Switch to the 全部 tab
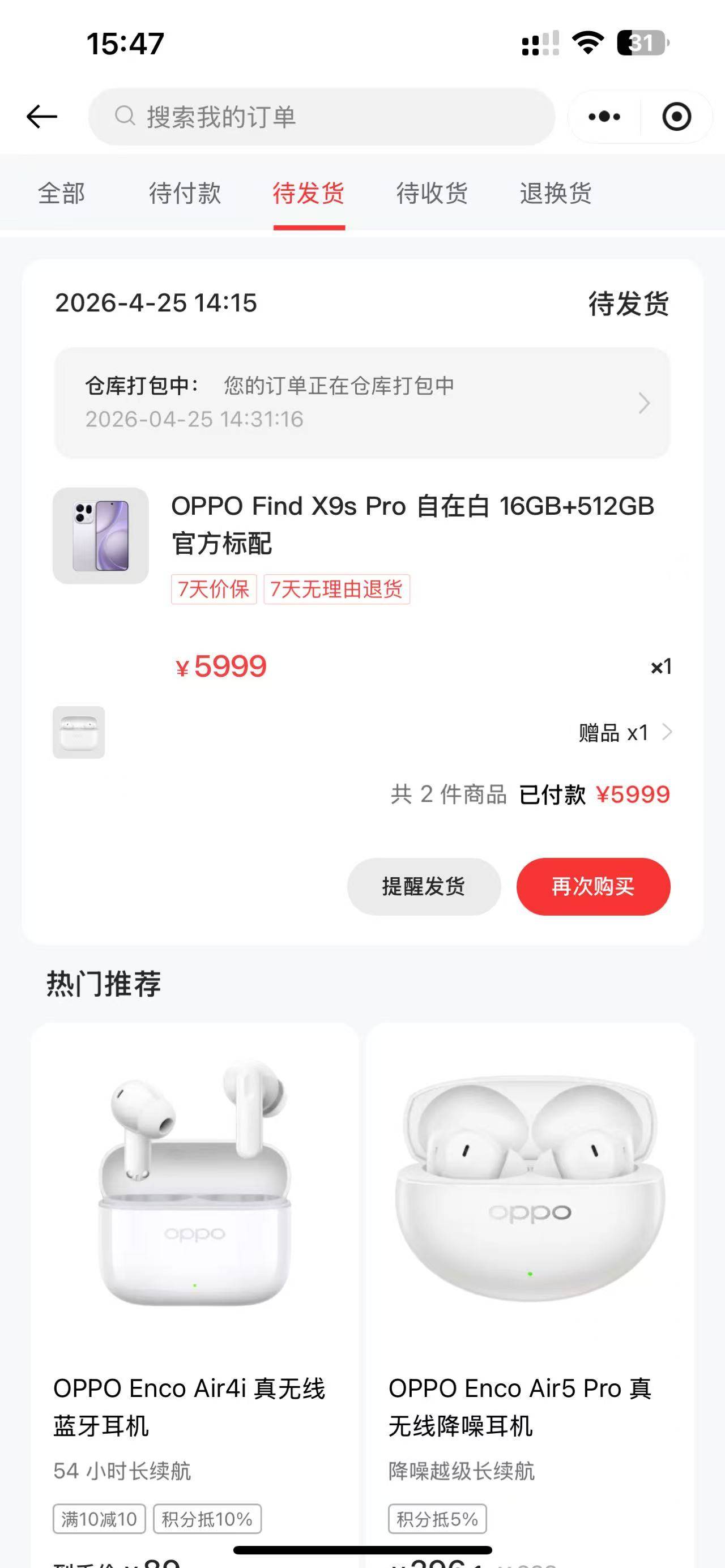The height and width of the screenshot is (1568, 725). [62, 194]
